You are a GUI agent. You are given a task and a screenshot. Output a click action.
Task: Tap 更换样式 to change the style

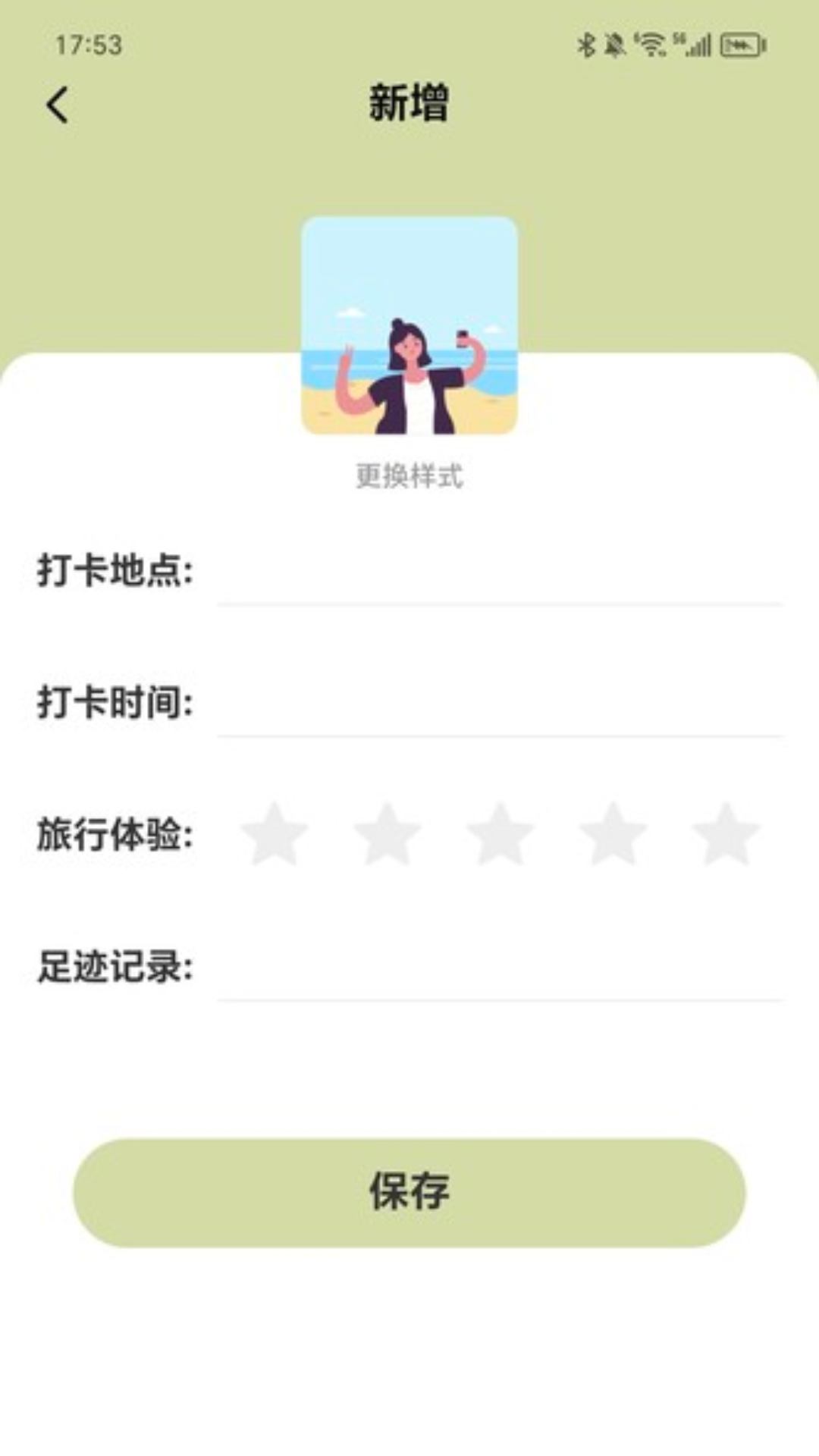[x=409, y=476]
